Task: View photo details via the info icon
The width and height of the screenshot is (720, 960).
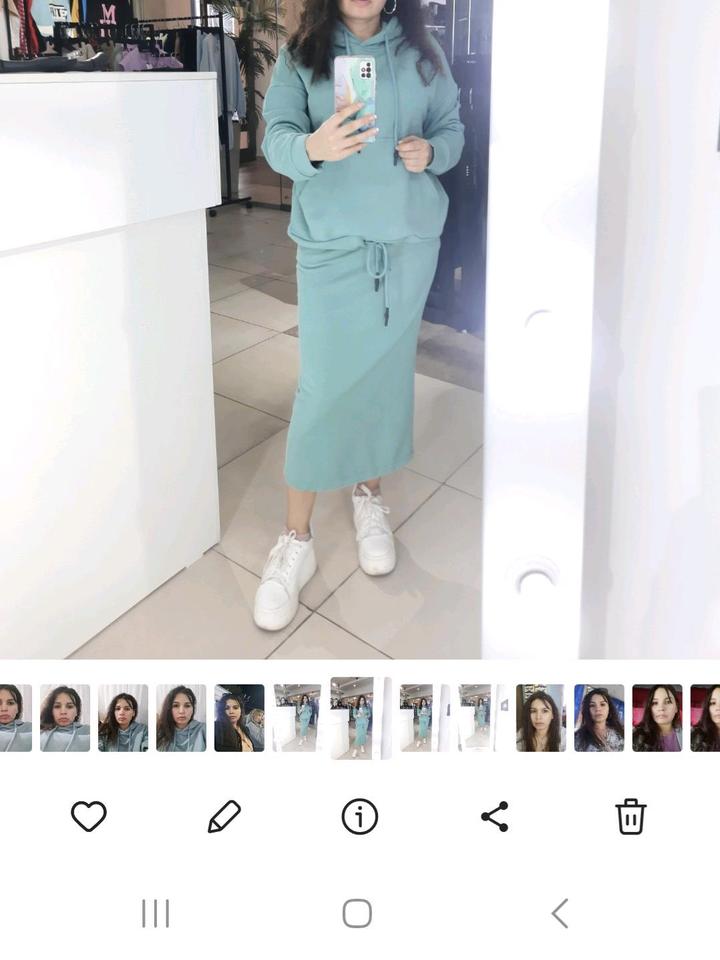Action: 360,817
